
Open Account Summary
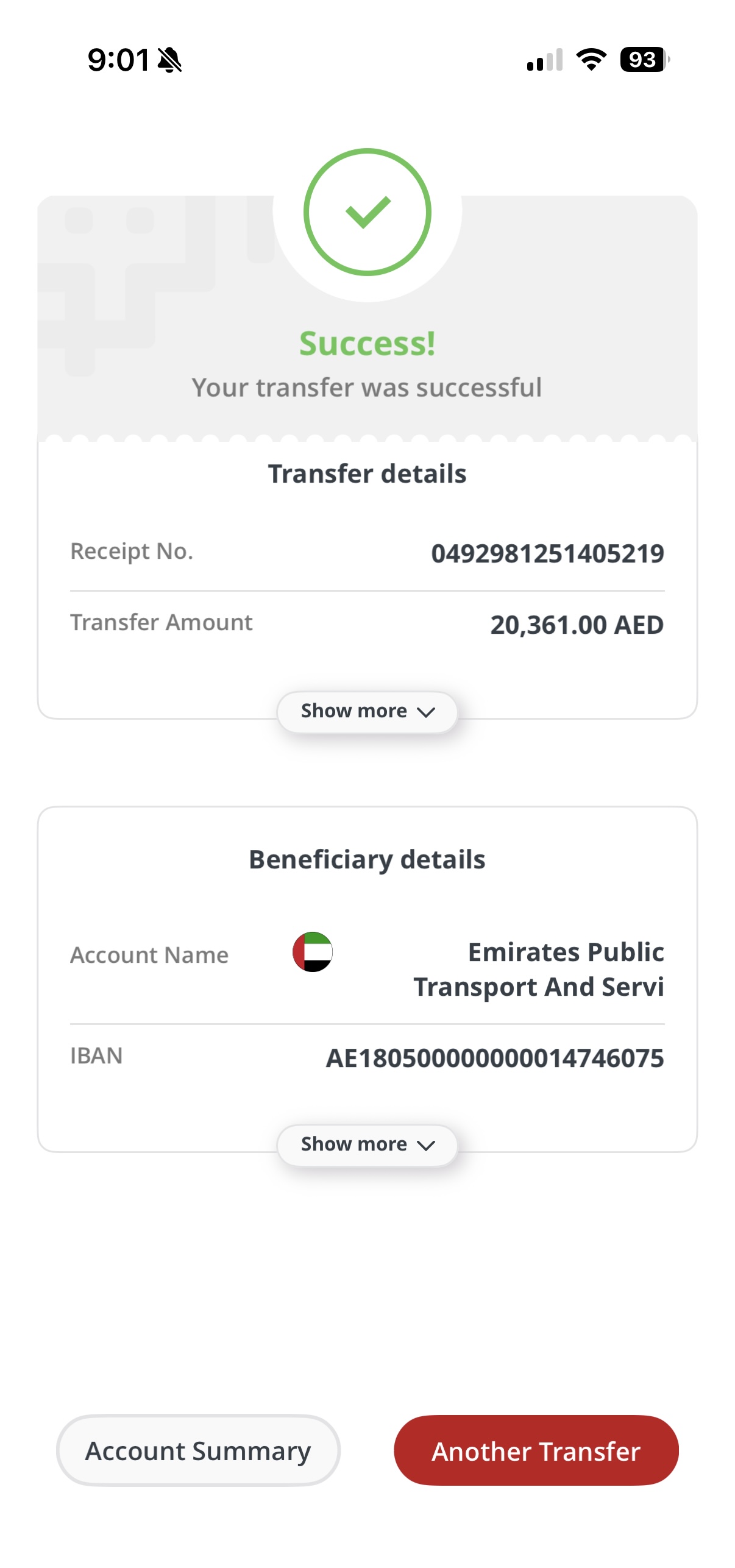coord(198,1450)
